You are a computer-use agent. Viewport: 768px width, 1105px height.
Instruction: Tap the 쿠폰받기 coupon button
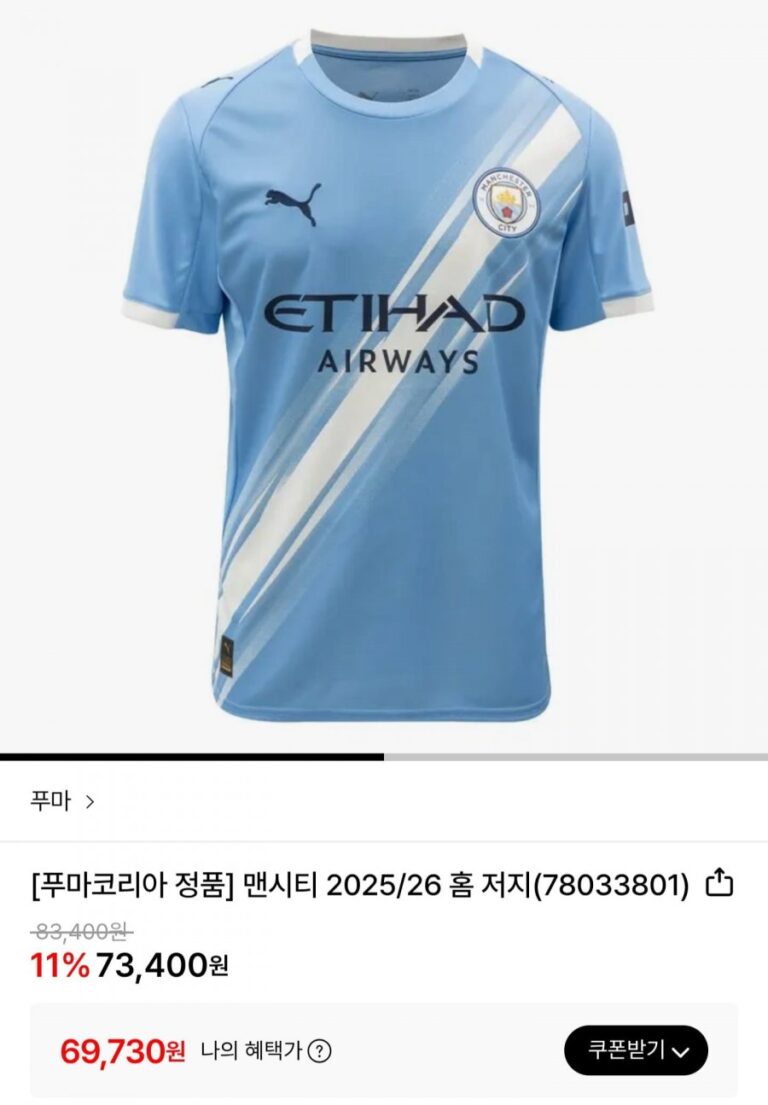click(636, 1050)
